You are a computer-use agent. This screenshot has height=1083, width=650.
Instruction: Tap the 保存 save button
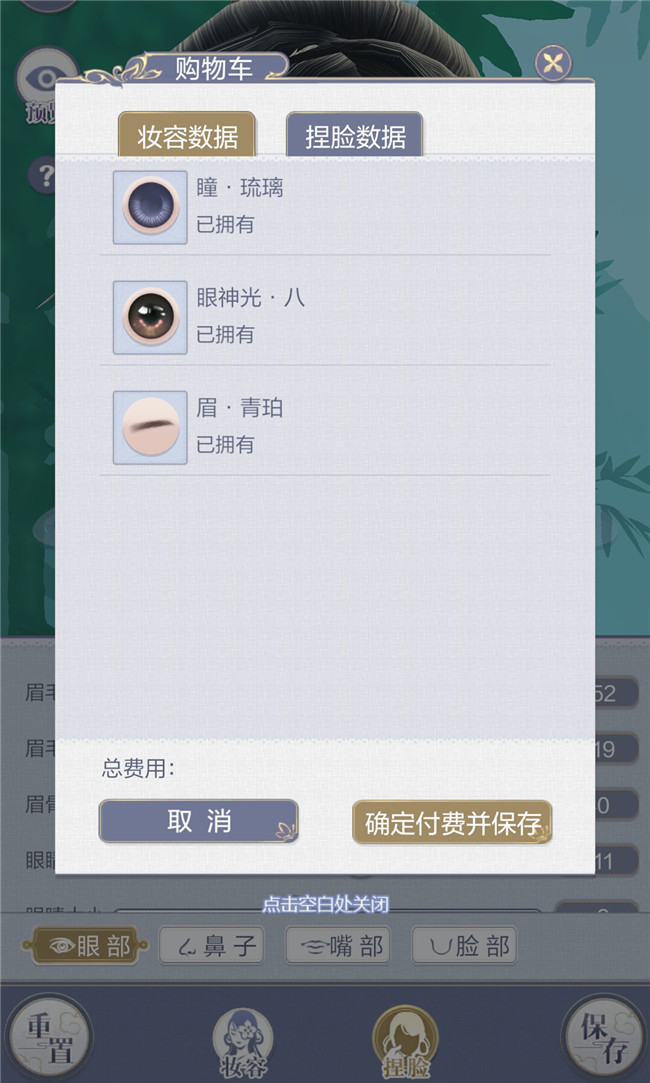click(604, 1035)
